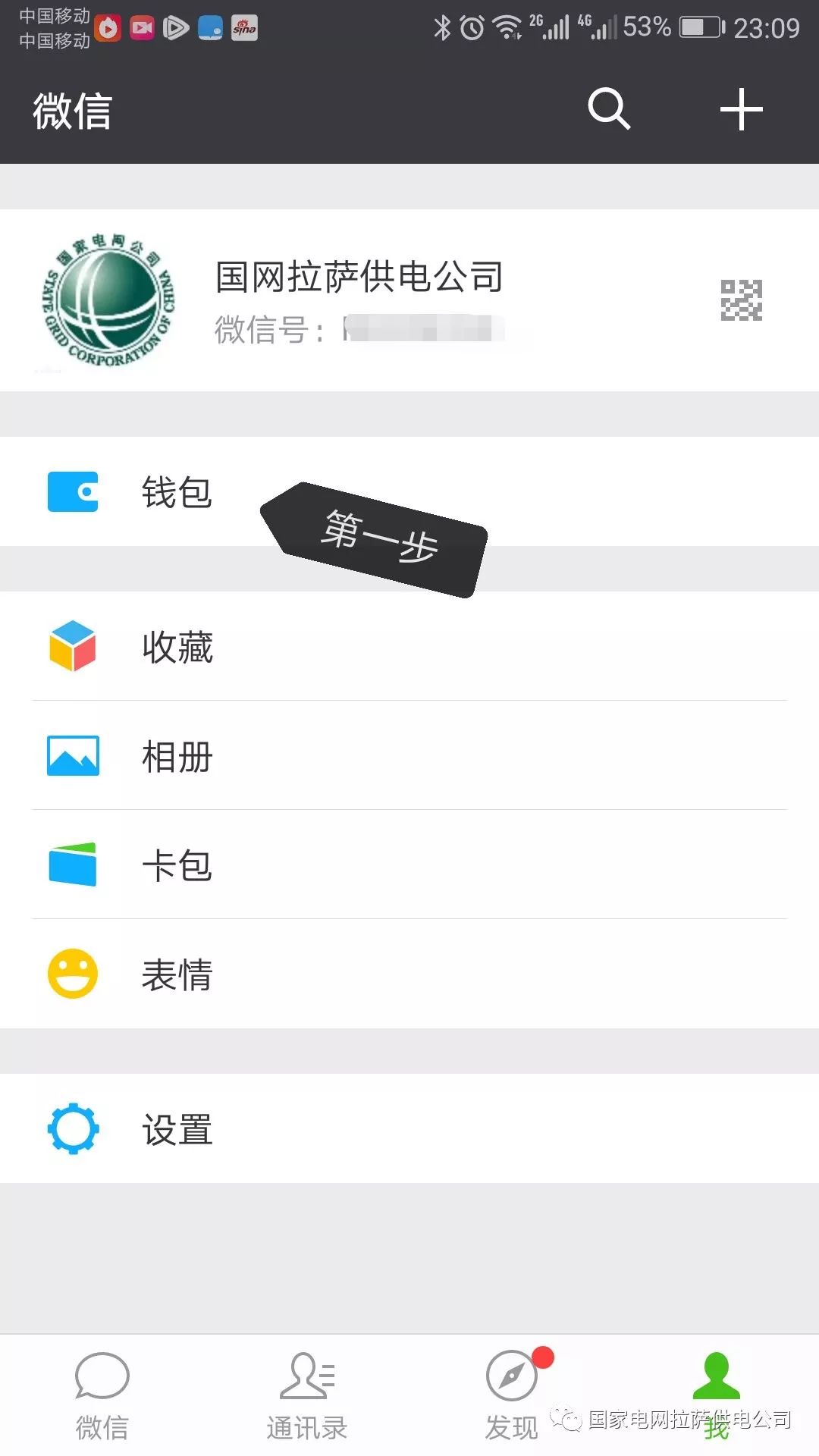Screen dimensions: 819x1456
Task: Open the search magnifier in the top bar
Action: (609, 109)
